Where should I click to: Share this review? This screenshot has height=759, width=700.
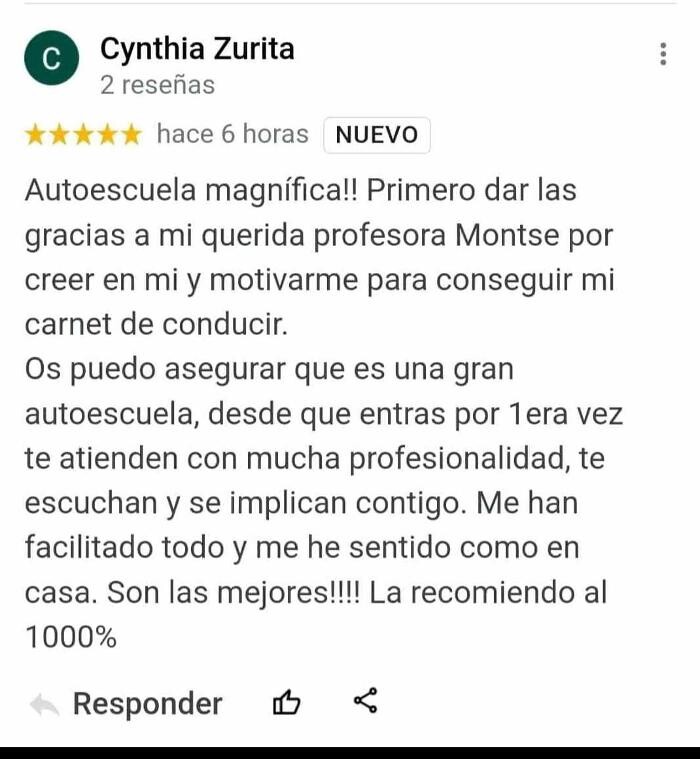(366, 702)
